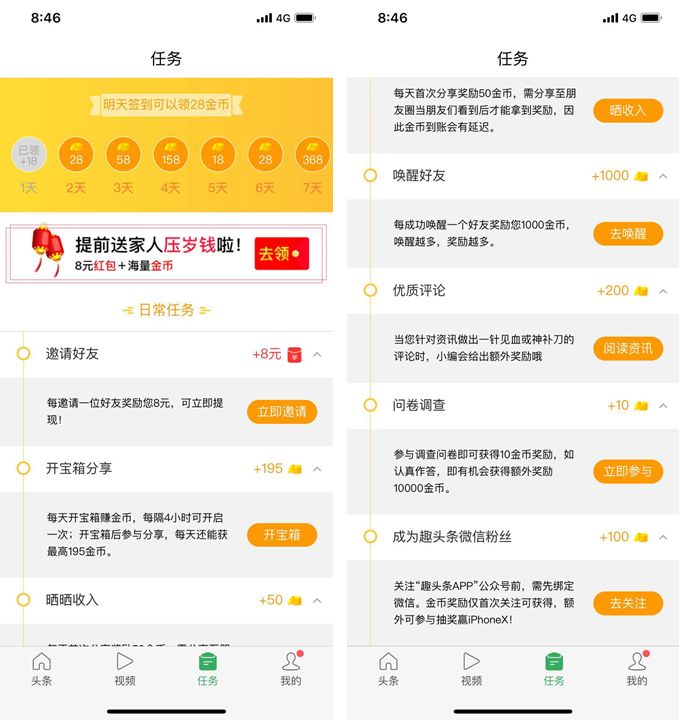
Task: Open the treasure chest with 开宝箱
Action: pyautogui.click(x=282, y=535)
